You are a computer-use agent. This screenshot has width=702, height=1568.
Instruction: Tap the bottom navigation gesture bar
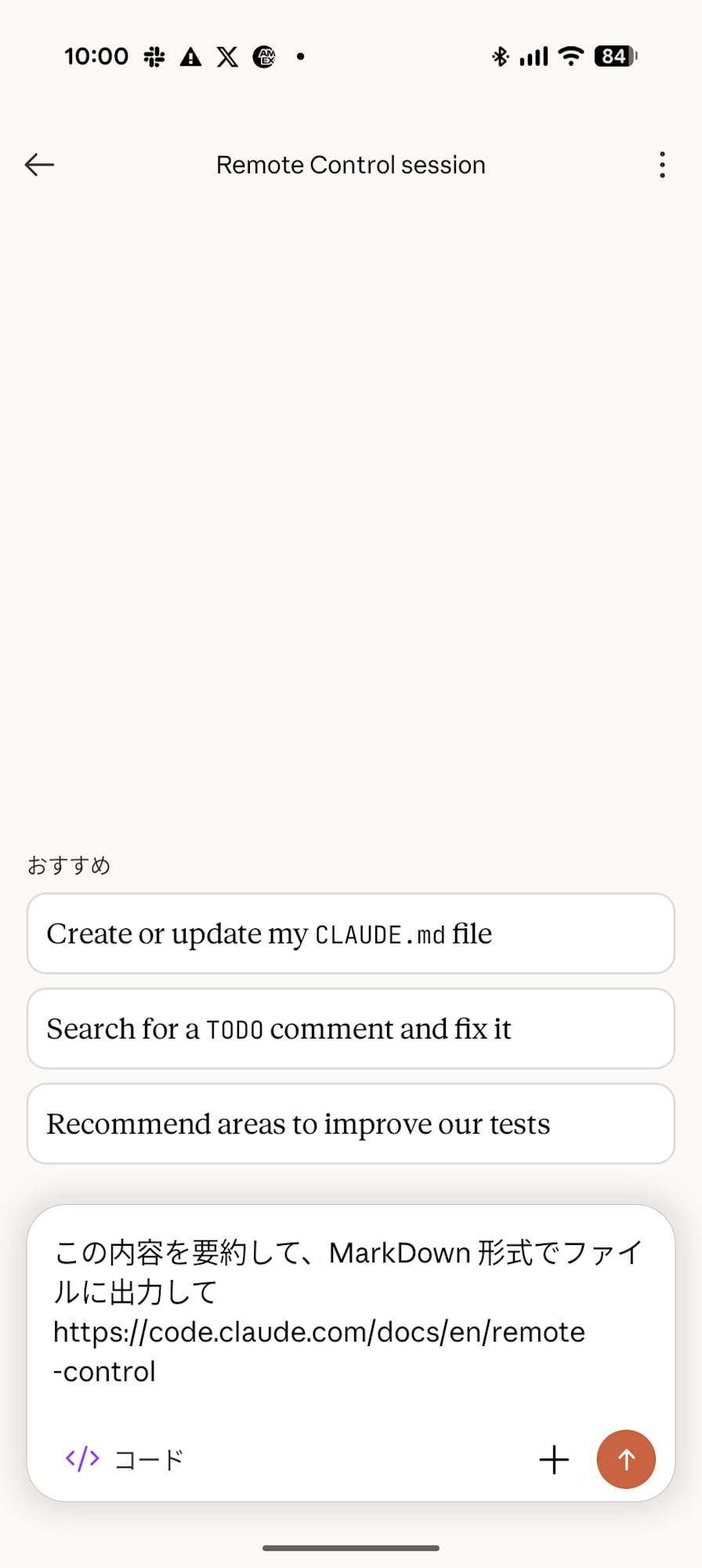point(350,1547)
